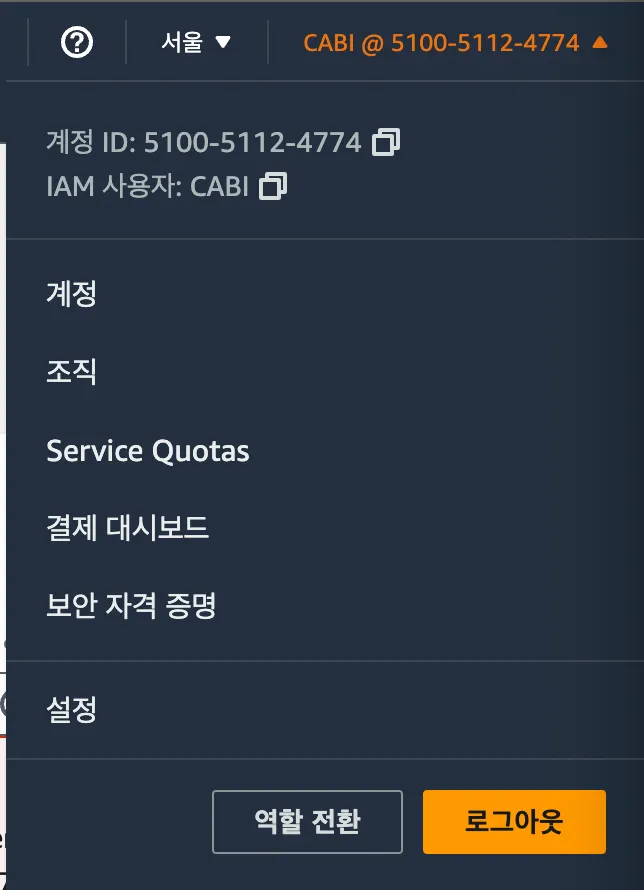Open the 조직 menu item
644x890 pixels.
72,373
